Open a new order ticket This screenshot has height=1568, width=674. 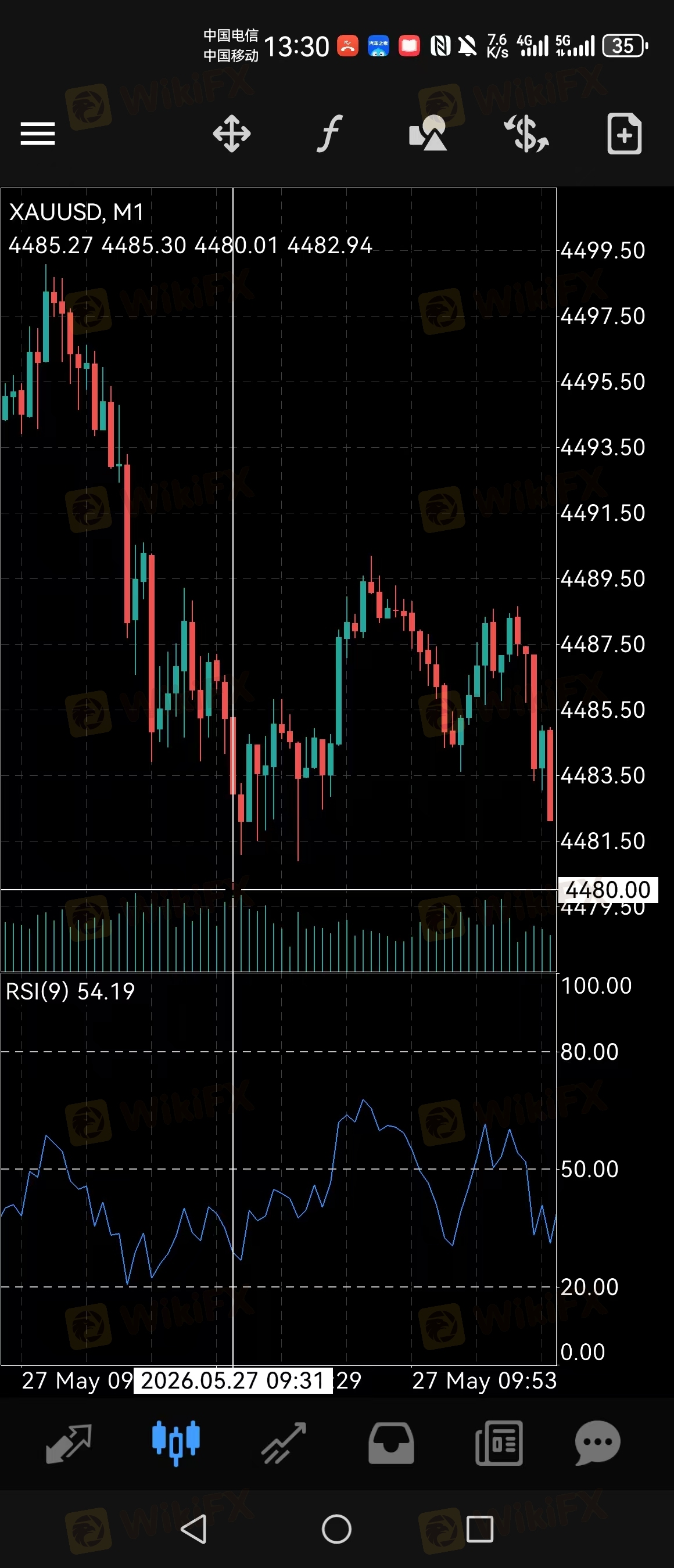click(x=625, y=134)
